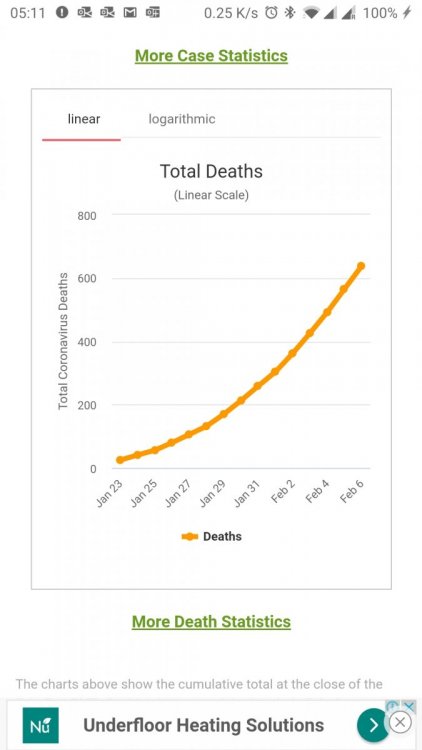Viewport: 422px width, 750px height.
Task: Open the Underfloor Heating Solutions ad arrow
Action: 373,726
